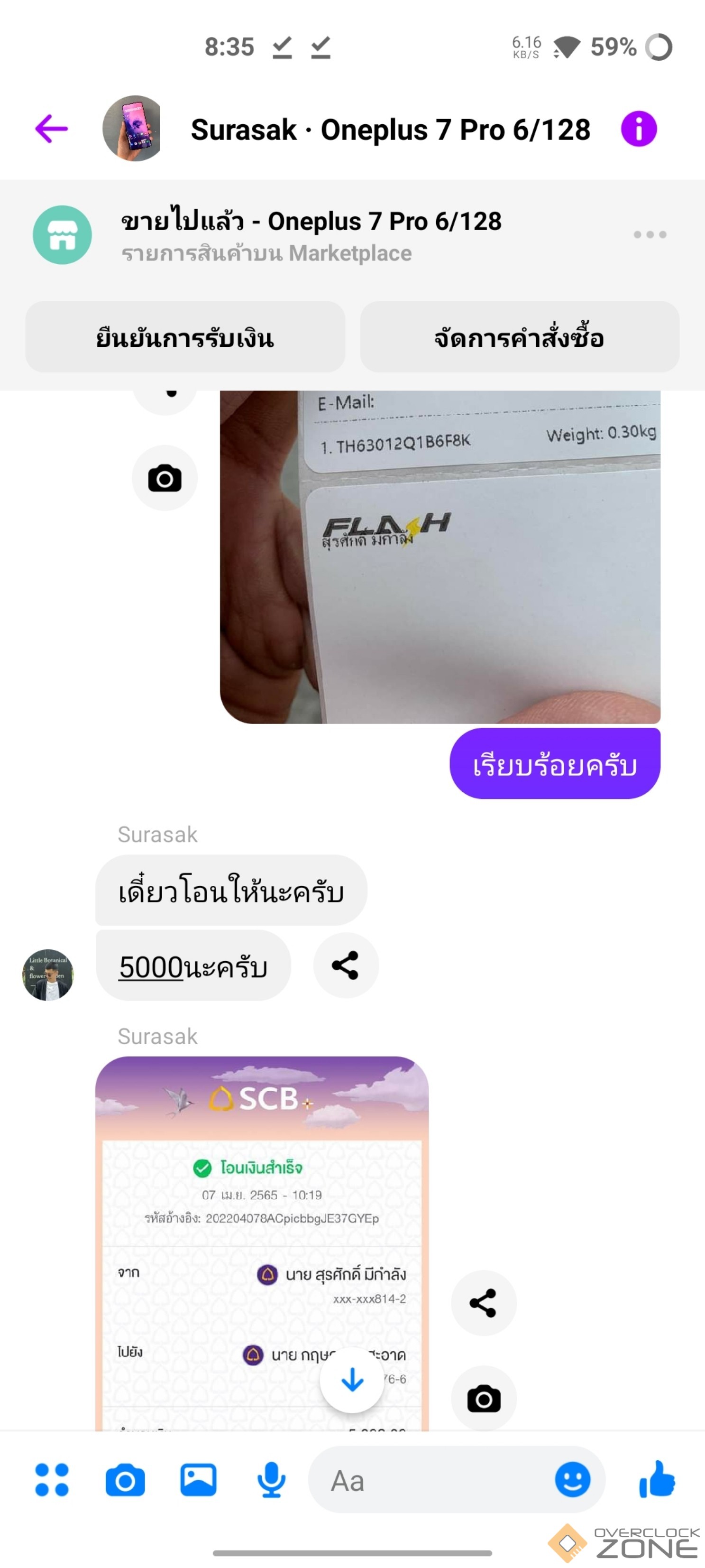This screenshot has height=1568, width=705.
Task: Open Surasak's profile picture in header
Action: (x=131, y=129)
